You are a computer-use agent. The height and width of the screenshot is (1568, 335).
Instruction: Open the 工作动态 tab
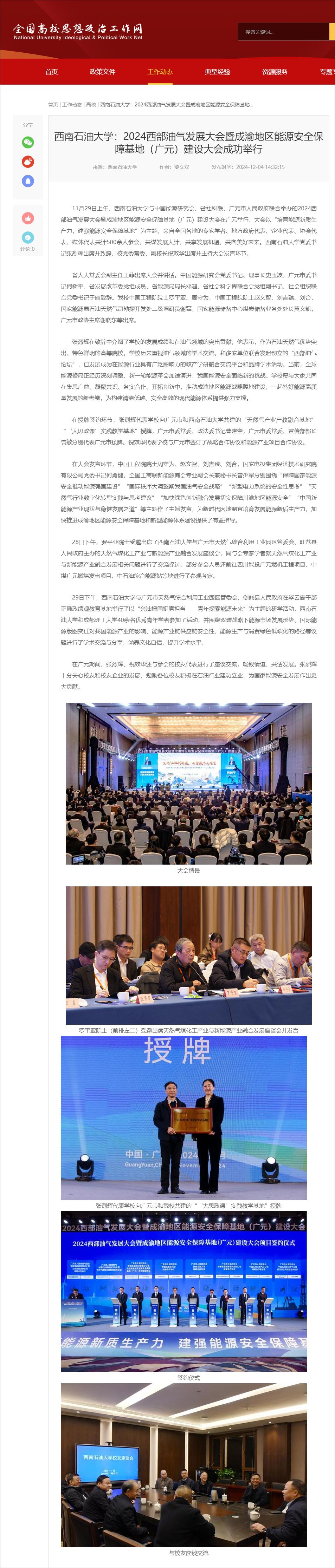160,72
